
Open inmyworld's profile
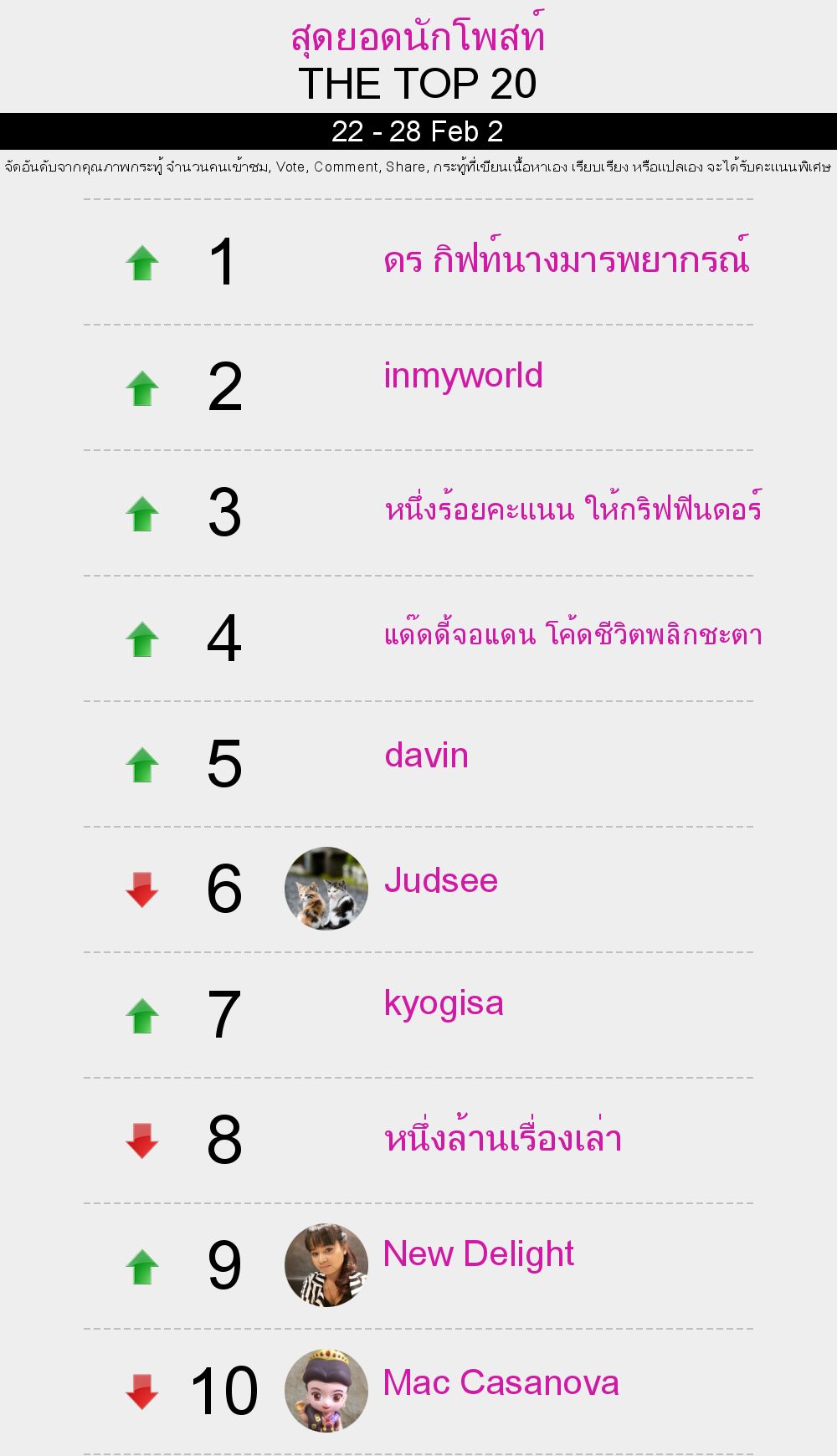click(x=463, y=376)
